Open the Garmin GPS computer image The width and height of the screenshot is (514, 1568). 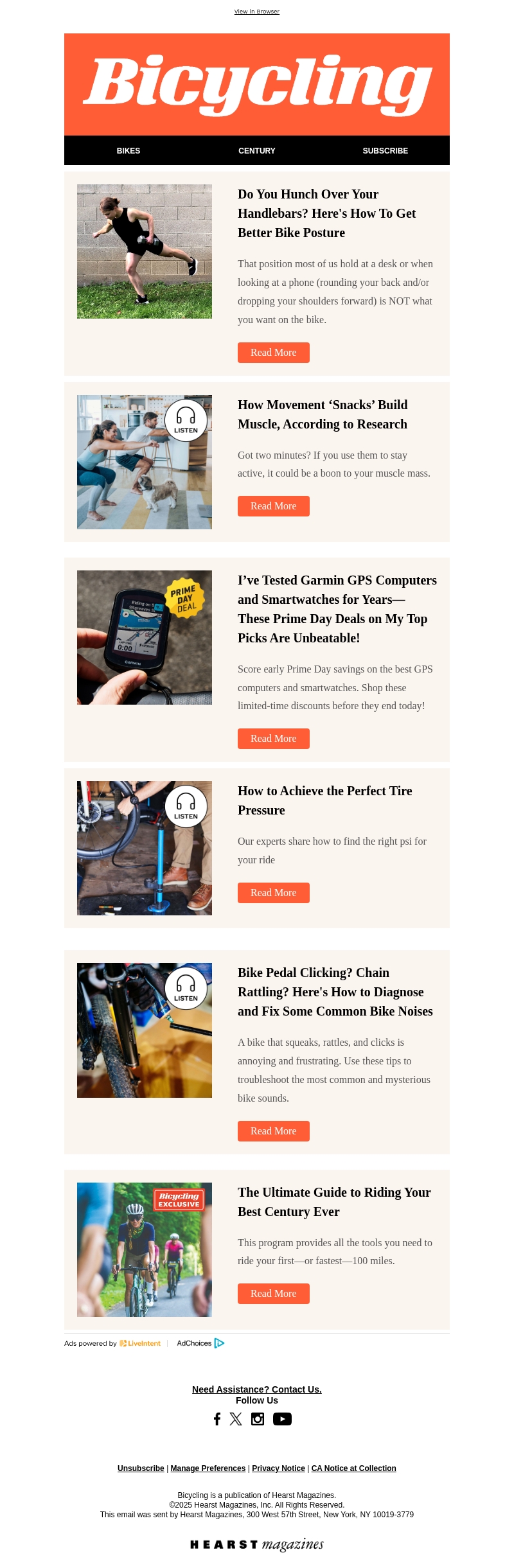(145, 638)
